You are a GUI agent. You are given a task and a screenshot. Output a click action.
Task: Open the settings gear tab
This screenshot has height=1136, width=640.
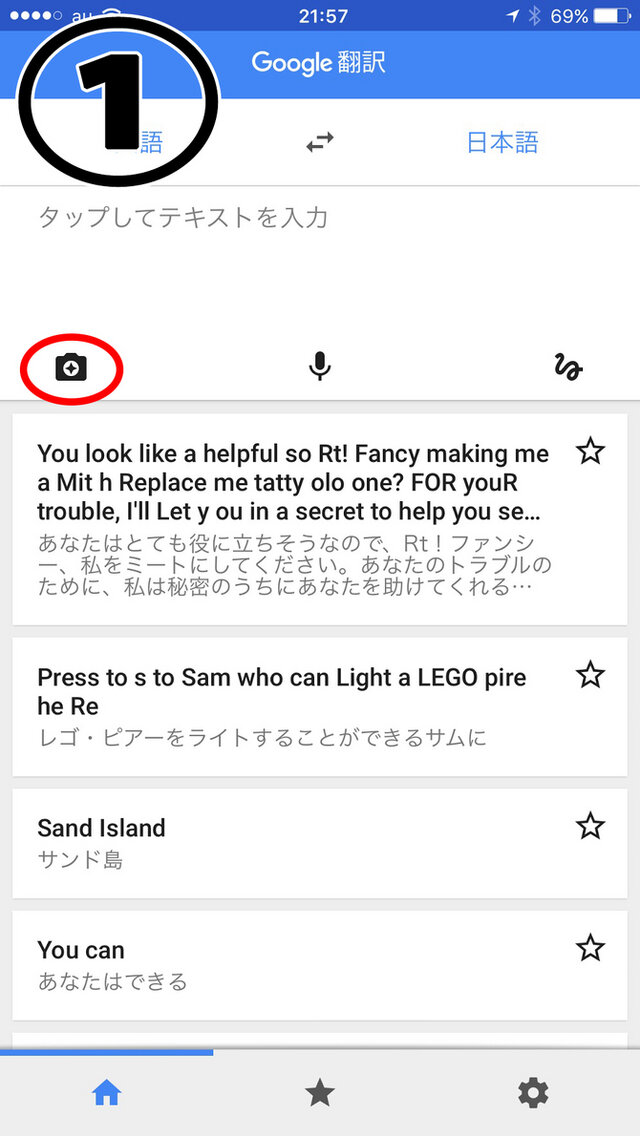click(x=533, y=1092)
